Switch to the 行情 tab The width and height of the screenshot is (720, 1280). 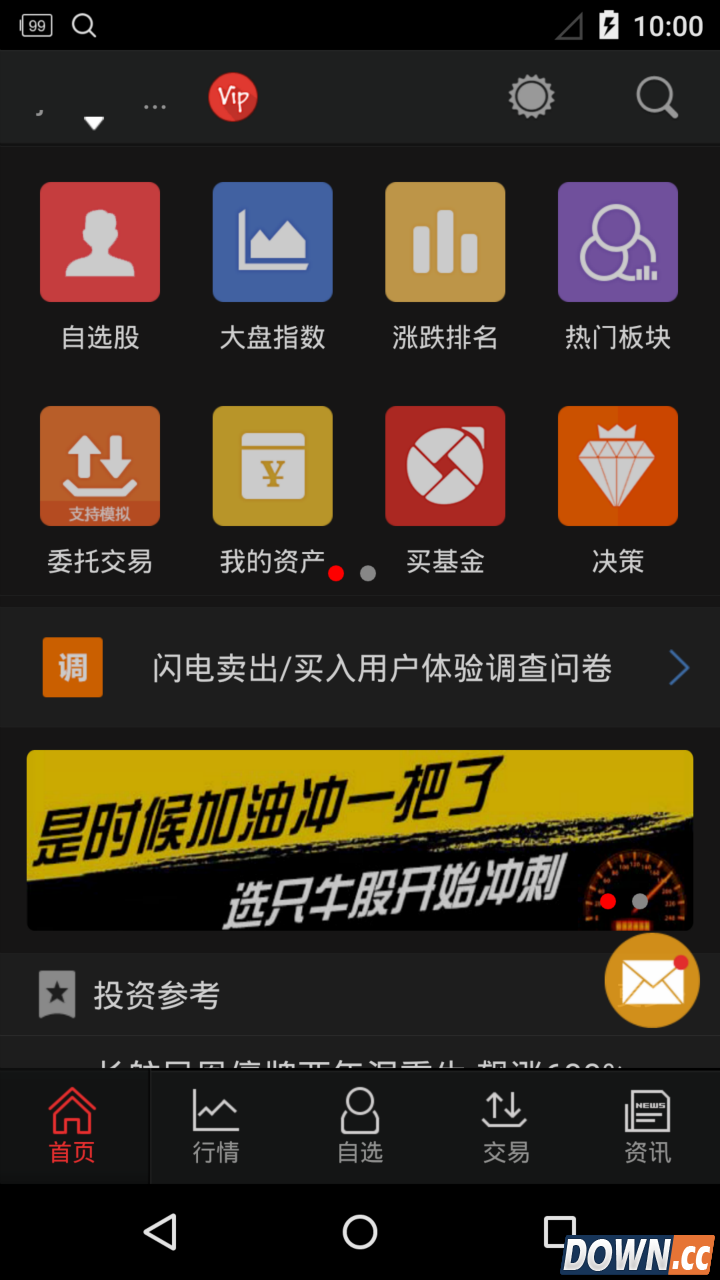216,1127
